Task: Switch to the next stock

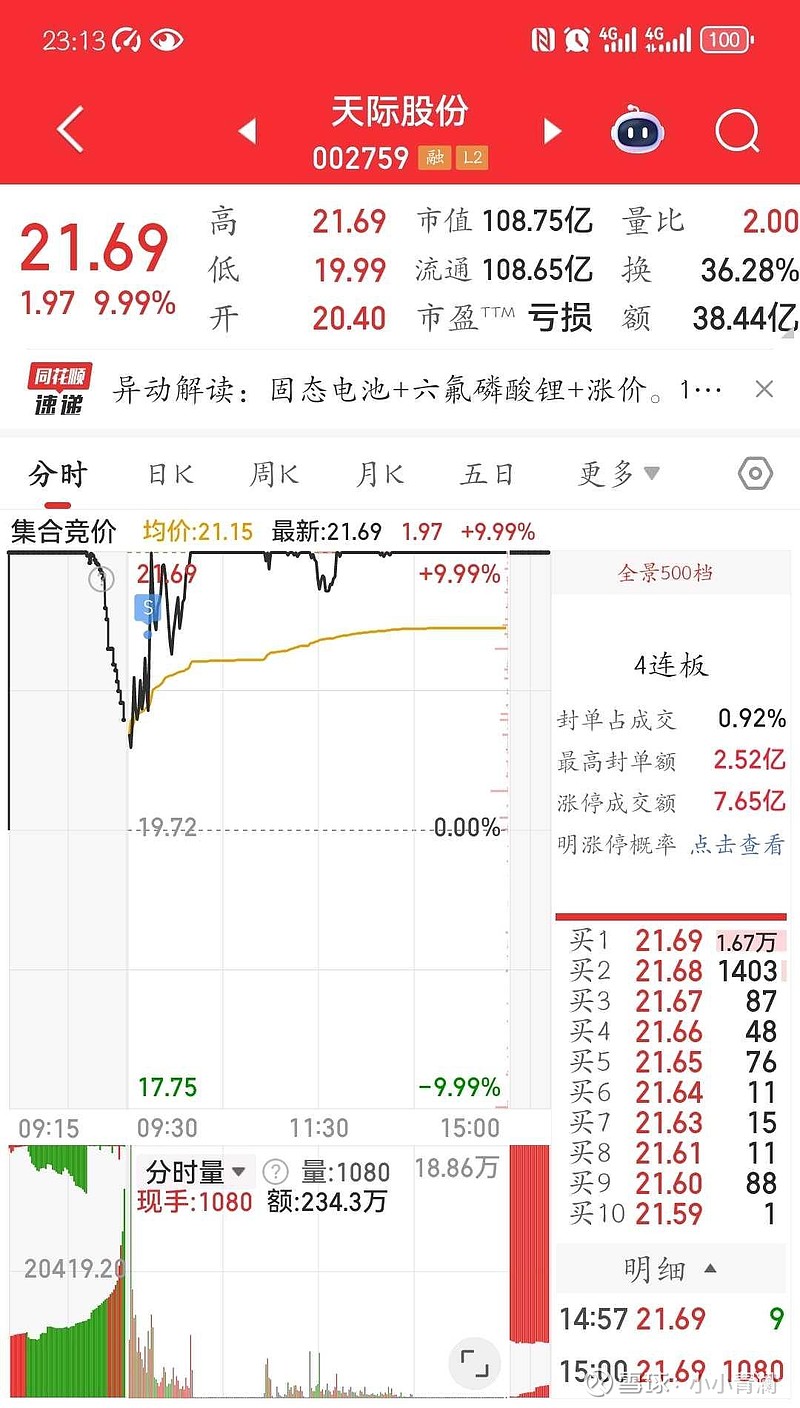Action: tap(552, 131)
